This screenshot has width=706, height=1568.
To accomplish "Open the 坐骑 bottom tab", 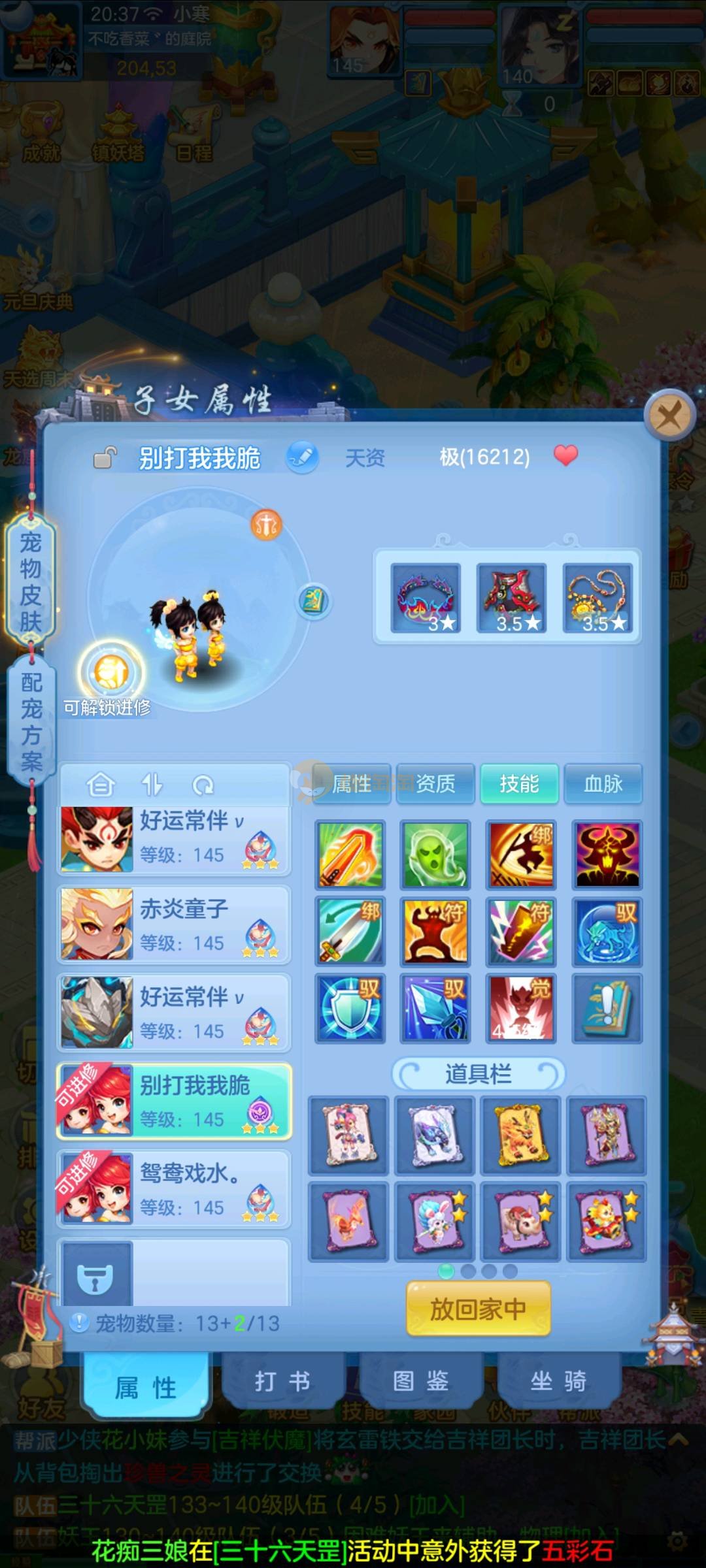I will pos(558,1382).
